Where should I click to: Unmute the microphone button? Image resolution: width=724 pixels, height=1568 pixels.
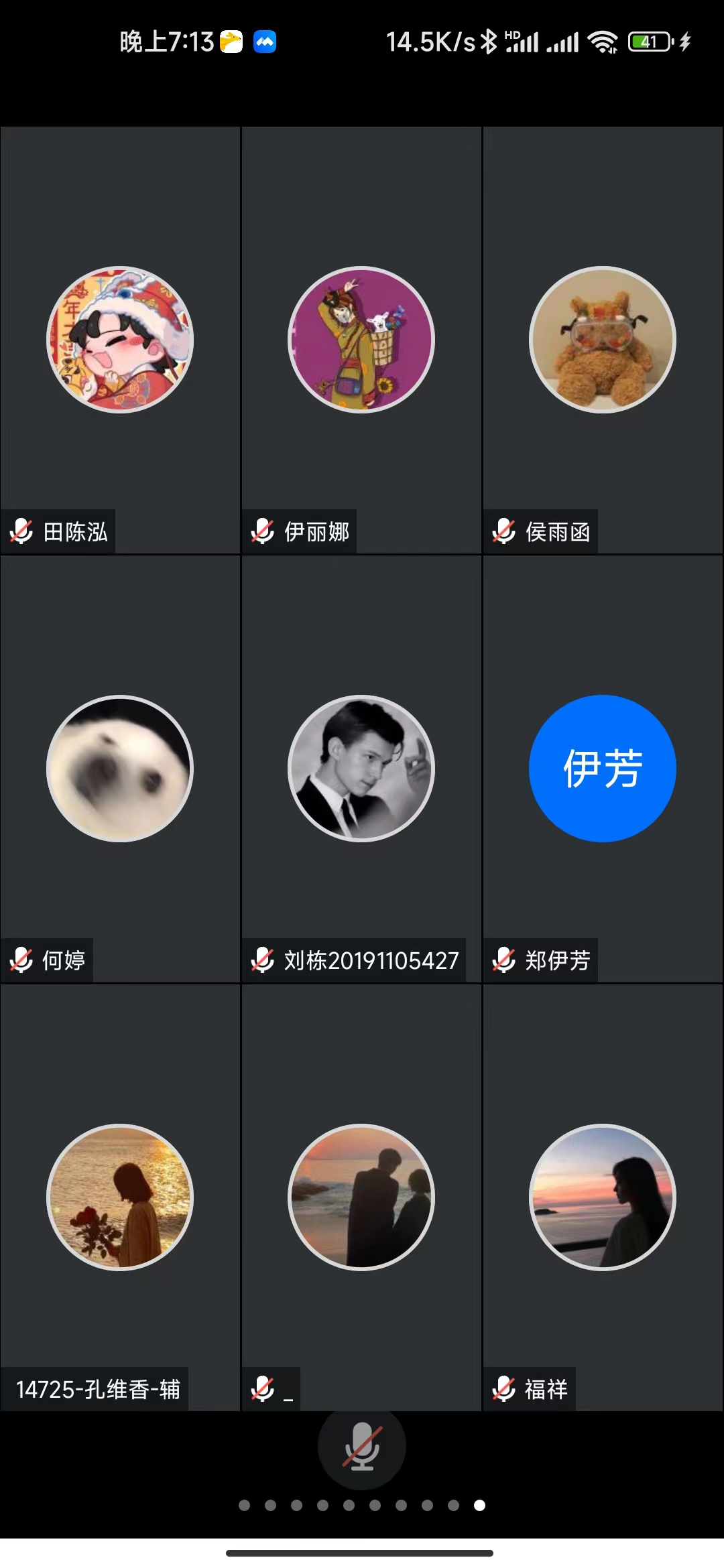click(361, 1446)
